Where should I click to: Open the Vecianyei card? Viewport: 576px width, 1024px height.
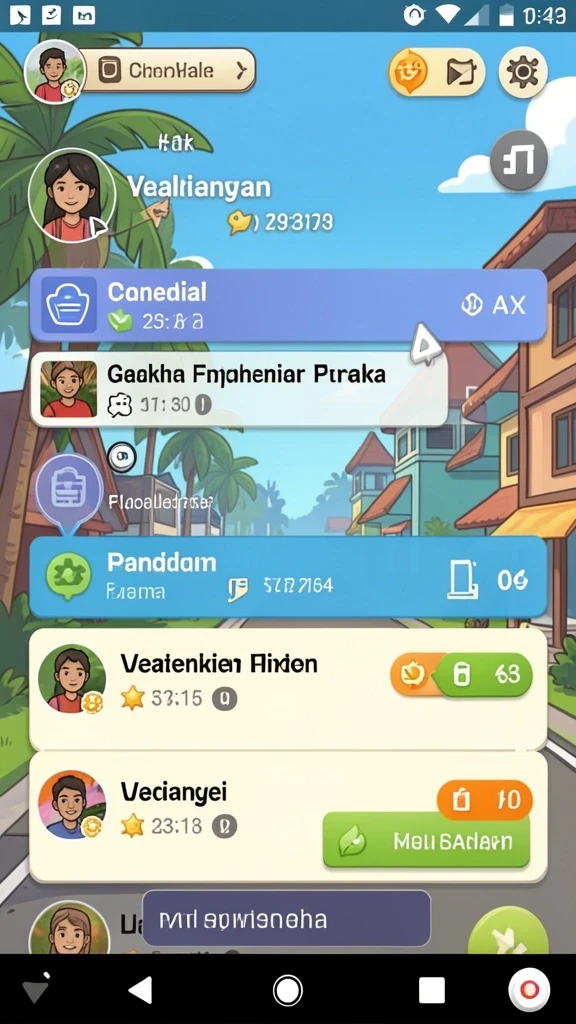(x=288, y=816)
